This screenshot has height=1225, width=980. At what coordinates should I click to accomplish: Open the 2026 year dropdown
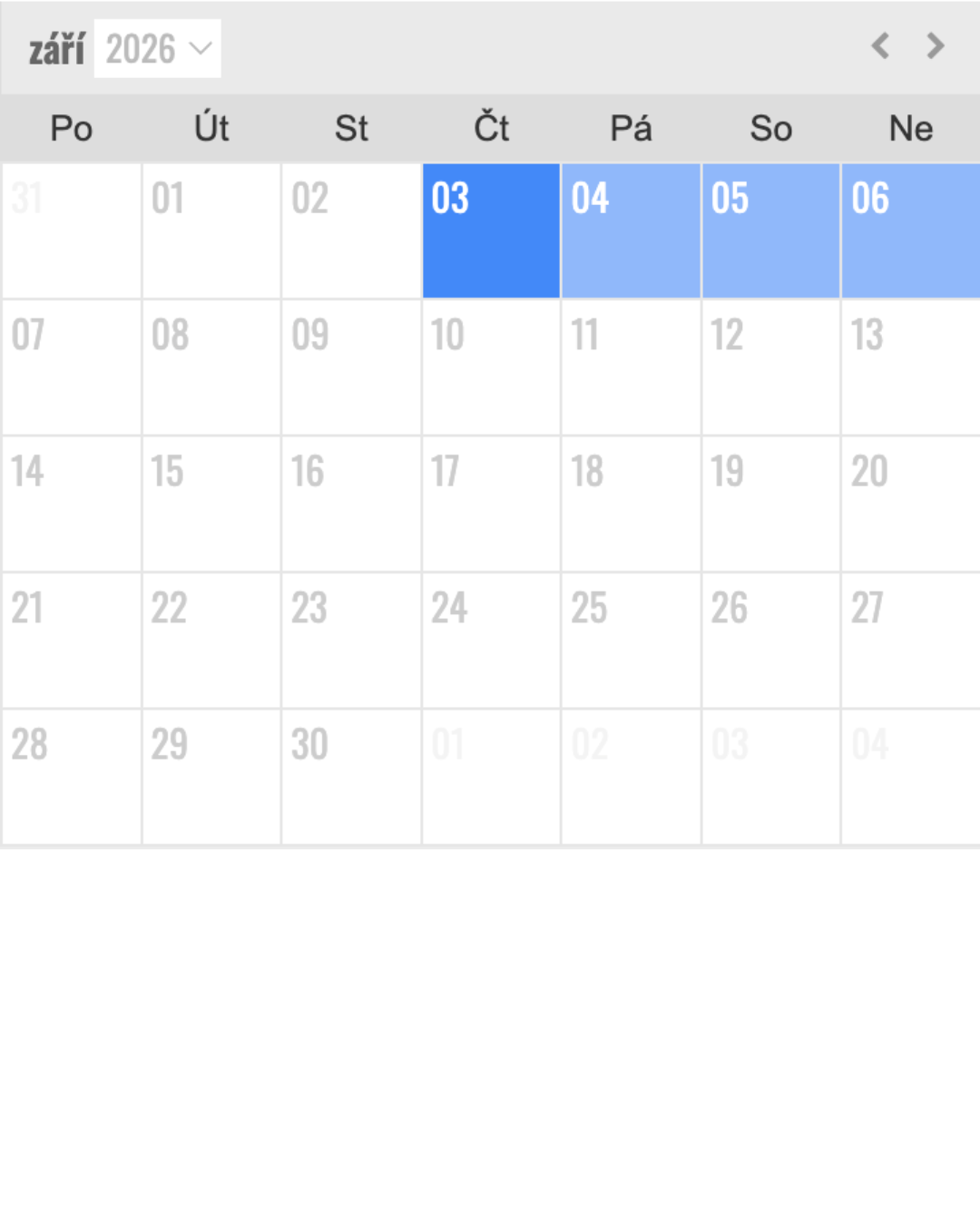point(157,49)
